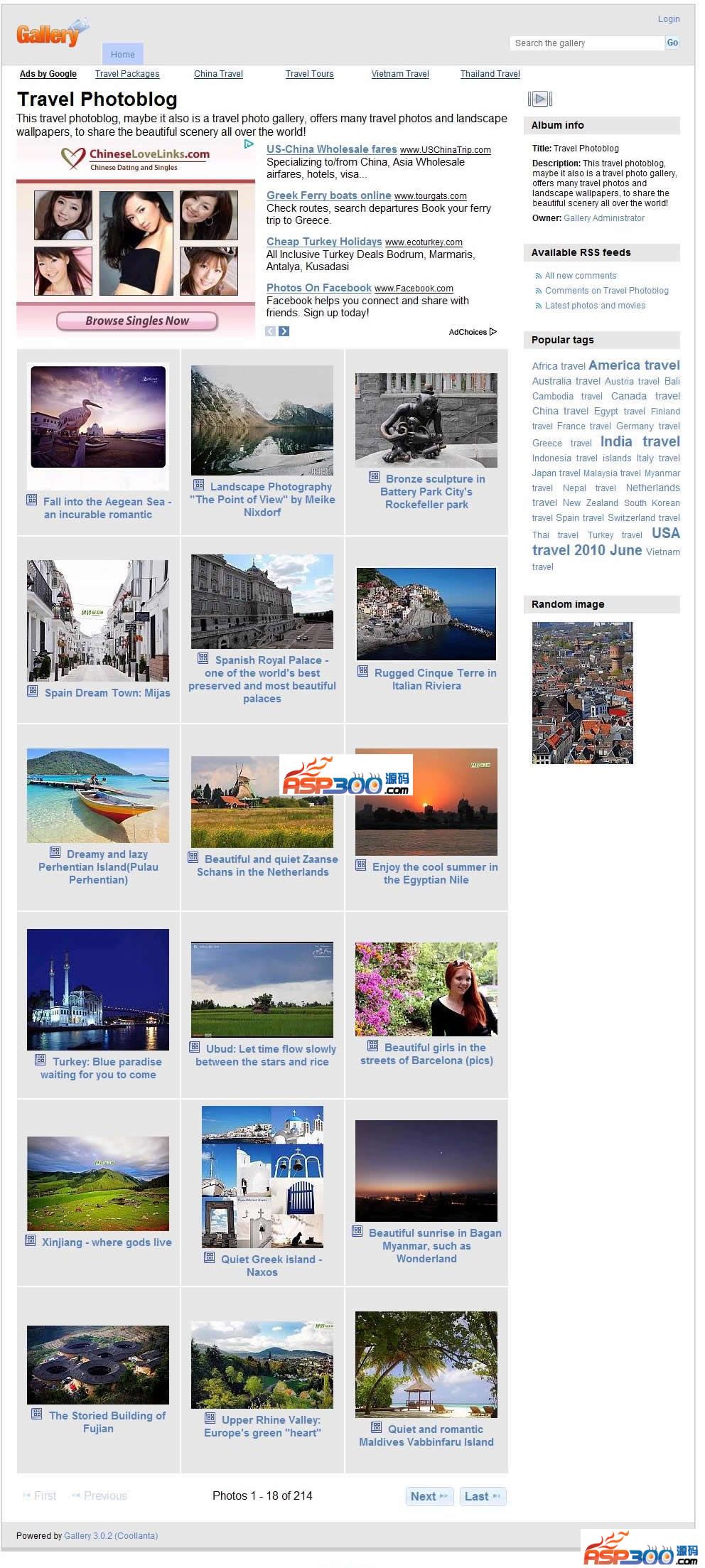
Task: Open the Login link
Action: (x=668, y=19)
